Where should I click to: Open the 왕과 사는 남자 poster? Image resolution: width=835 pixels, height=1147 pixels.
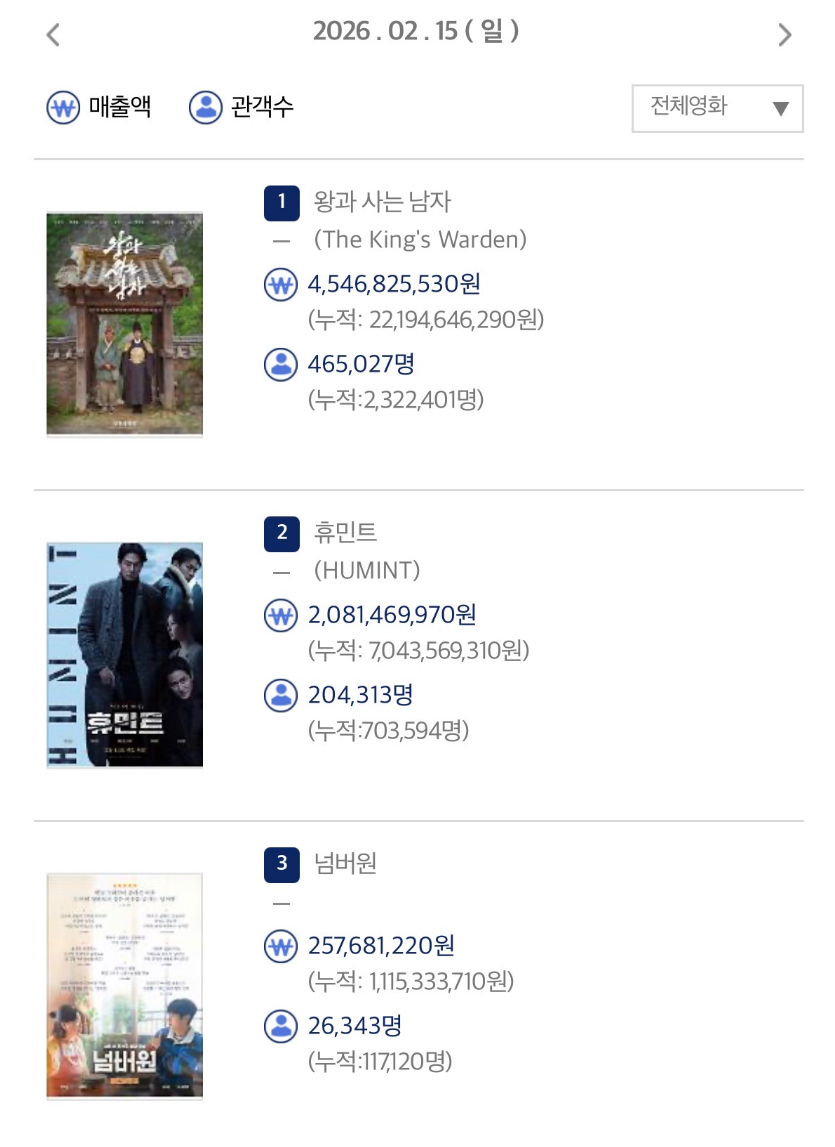[x=124, y=324]
